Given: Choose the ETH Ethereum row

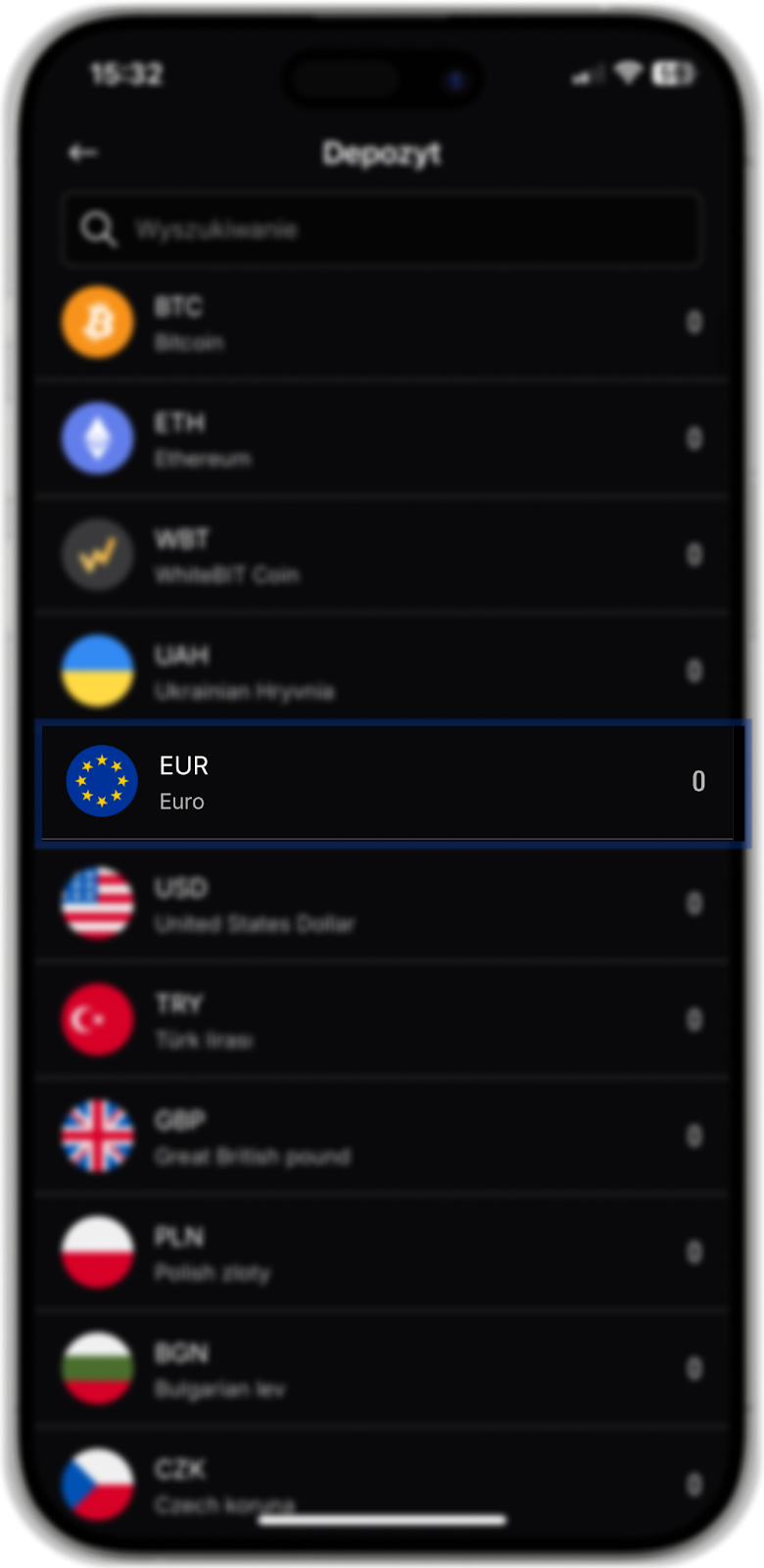Looking at the screenshot, I should coord(382,439).
